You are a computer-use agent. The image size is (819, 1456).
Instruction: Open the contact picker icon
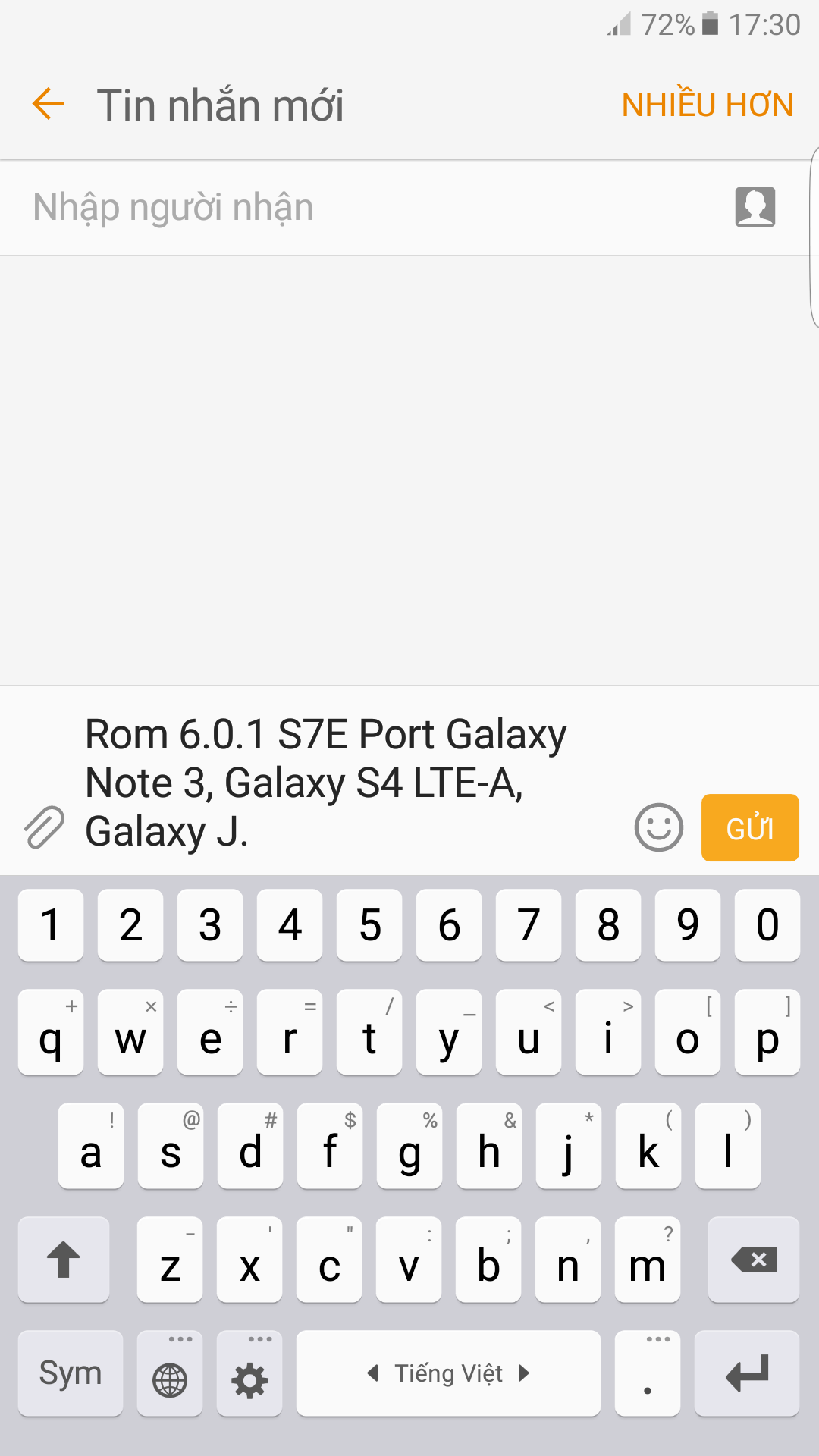755,207
